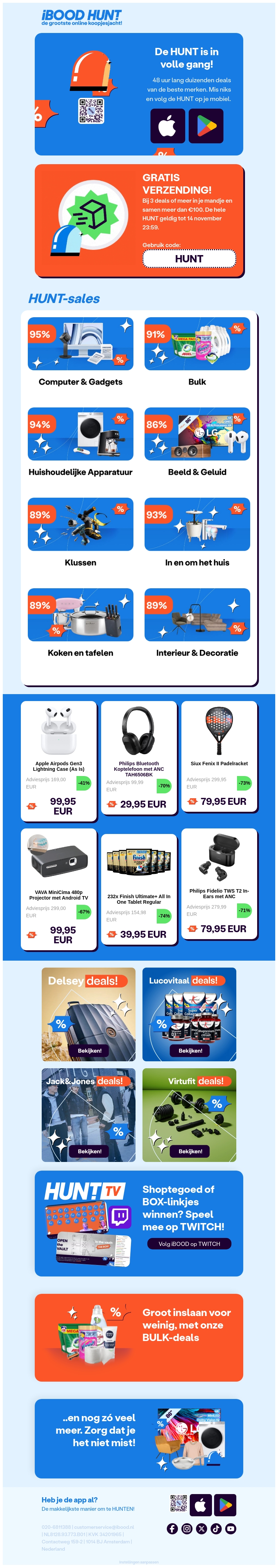Open the Facebook icon in the footer
Image resolution: width=278 pixels, height=1568 pixels.
(x=172, y=1528)
